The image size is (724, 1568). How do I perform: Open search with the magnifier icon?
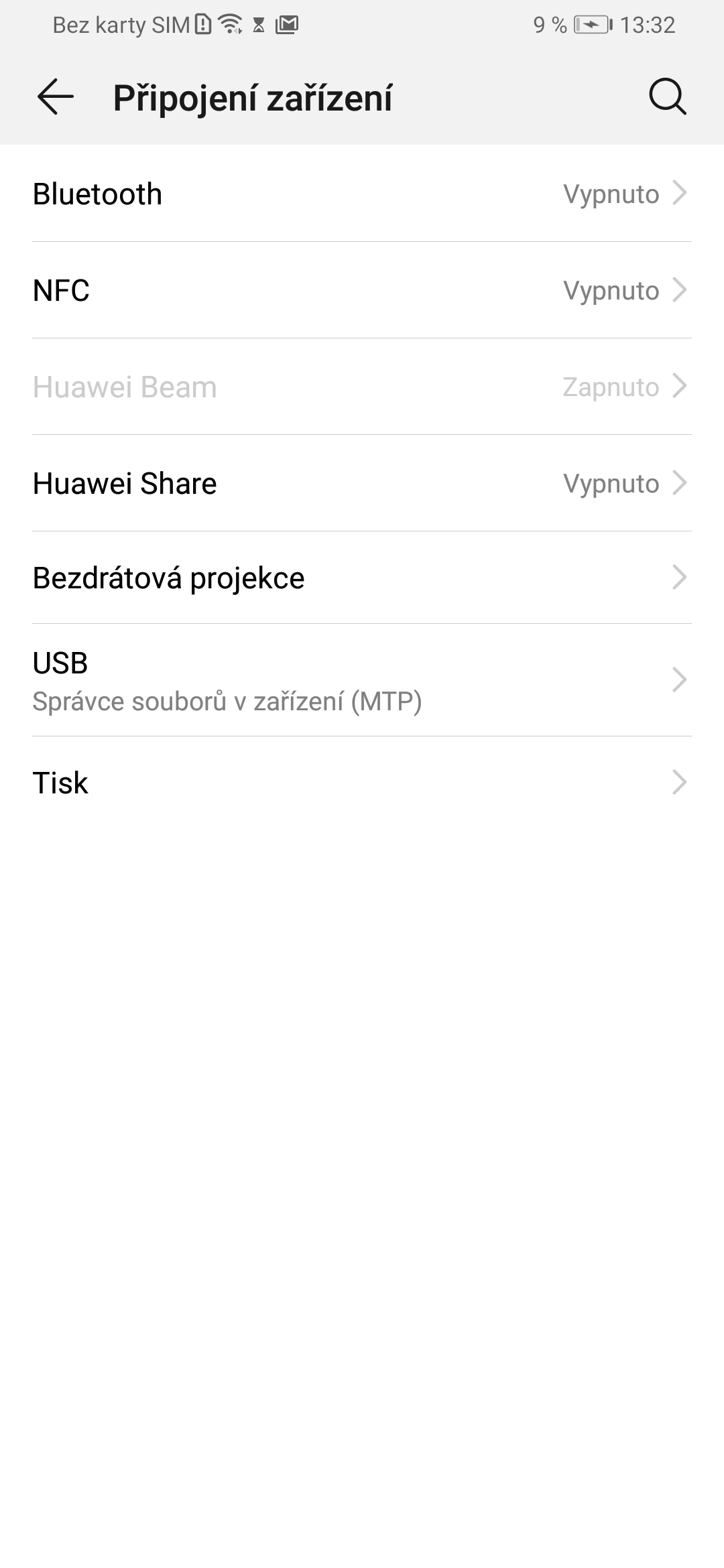666,99
